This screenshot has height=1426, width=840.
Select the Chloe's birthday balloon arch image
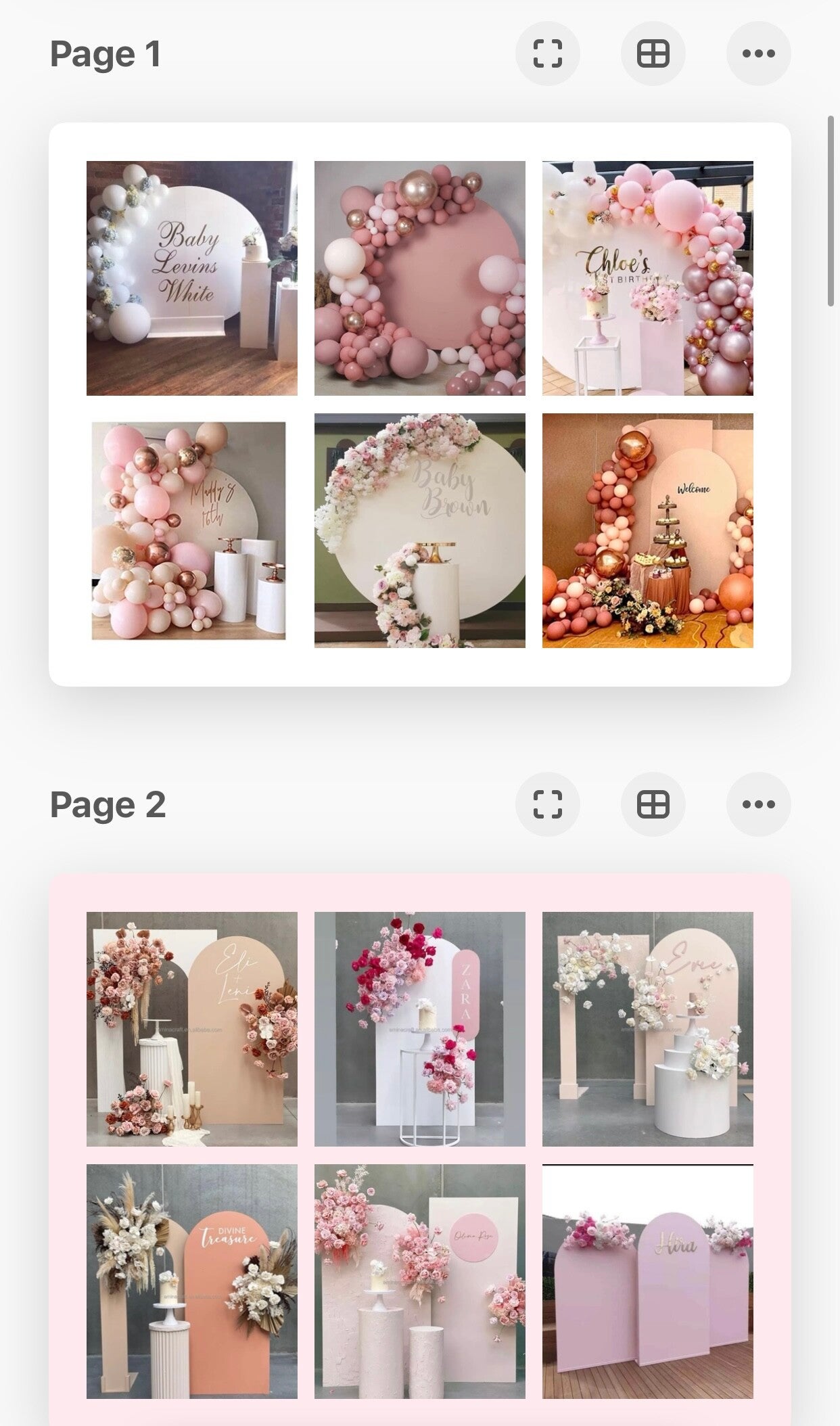tap(647, 278)
